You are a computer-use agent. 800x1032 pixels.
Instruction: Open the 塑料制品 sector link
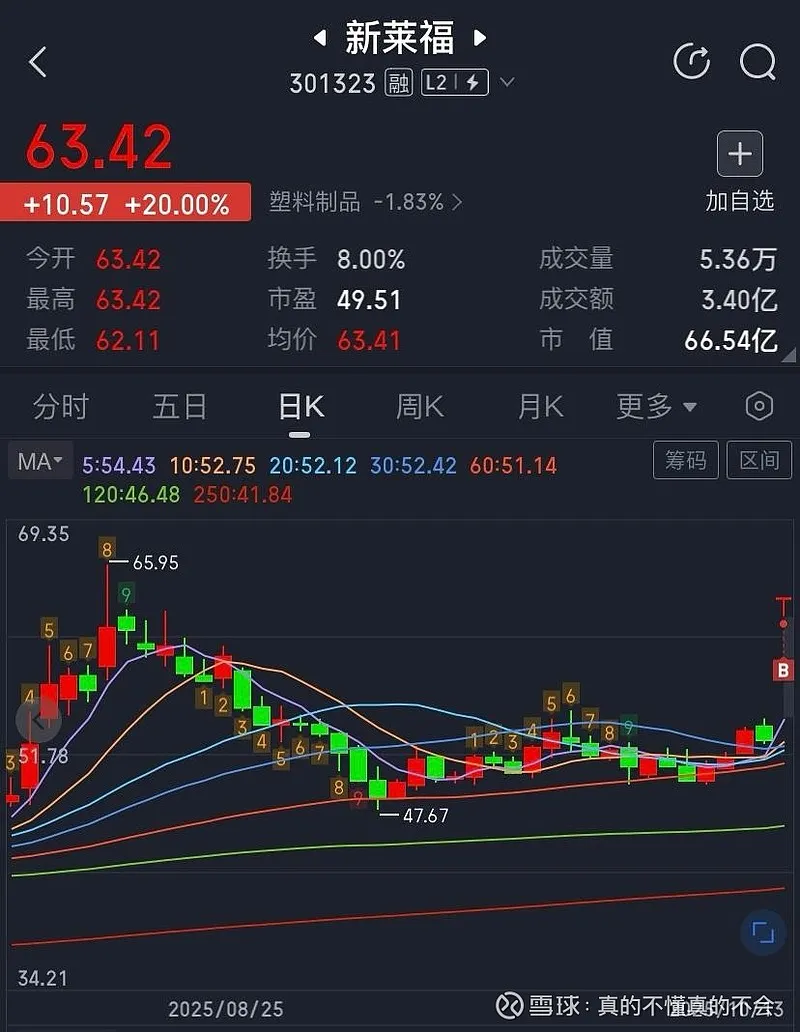(x=365, y=202)
